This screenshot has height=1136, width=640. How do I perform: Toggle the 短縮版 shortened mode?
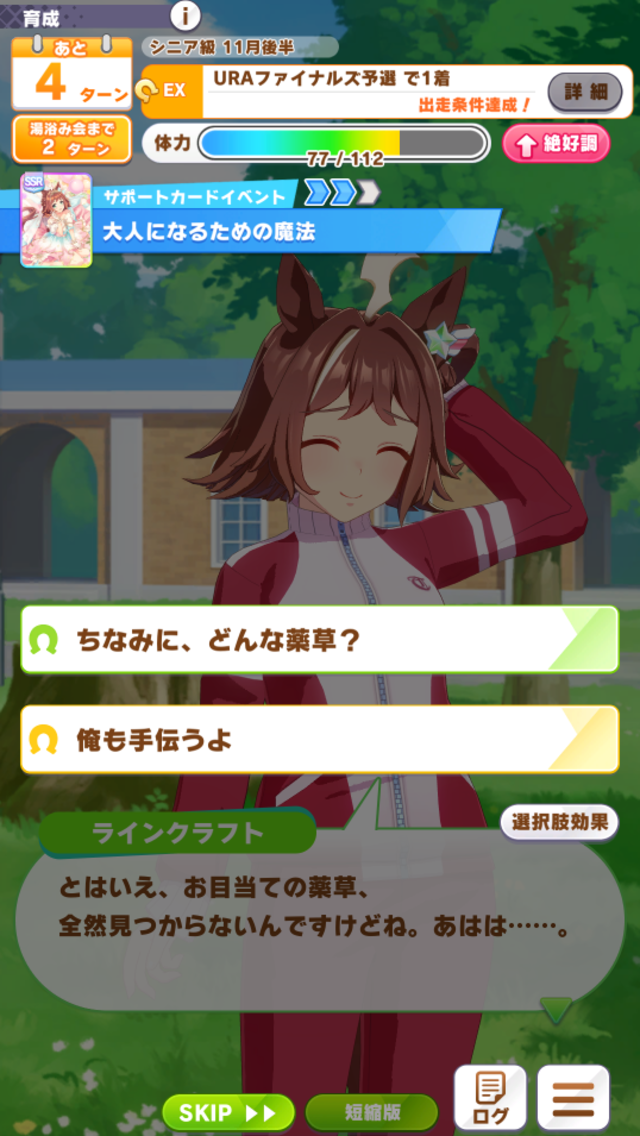pos(371,1112)
